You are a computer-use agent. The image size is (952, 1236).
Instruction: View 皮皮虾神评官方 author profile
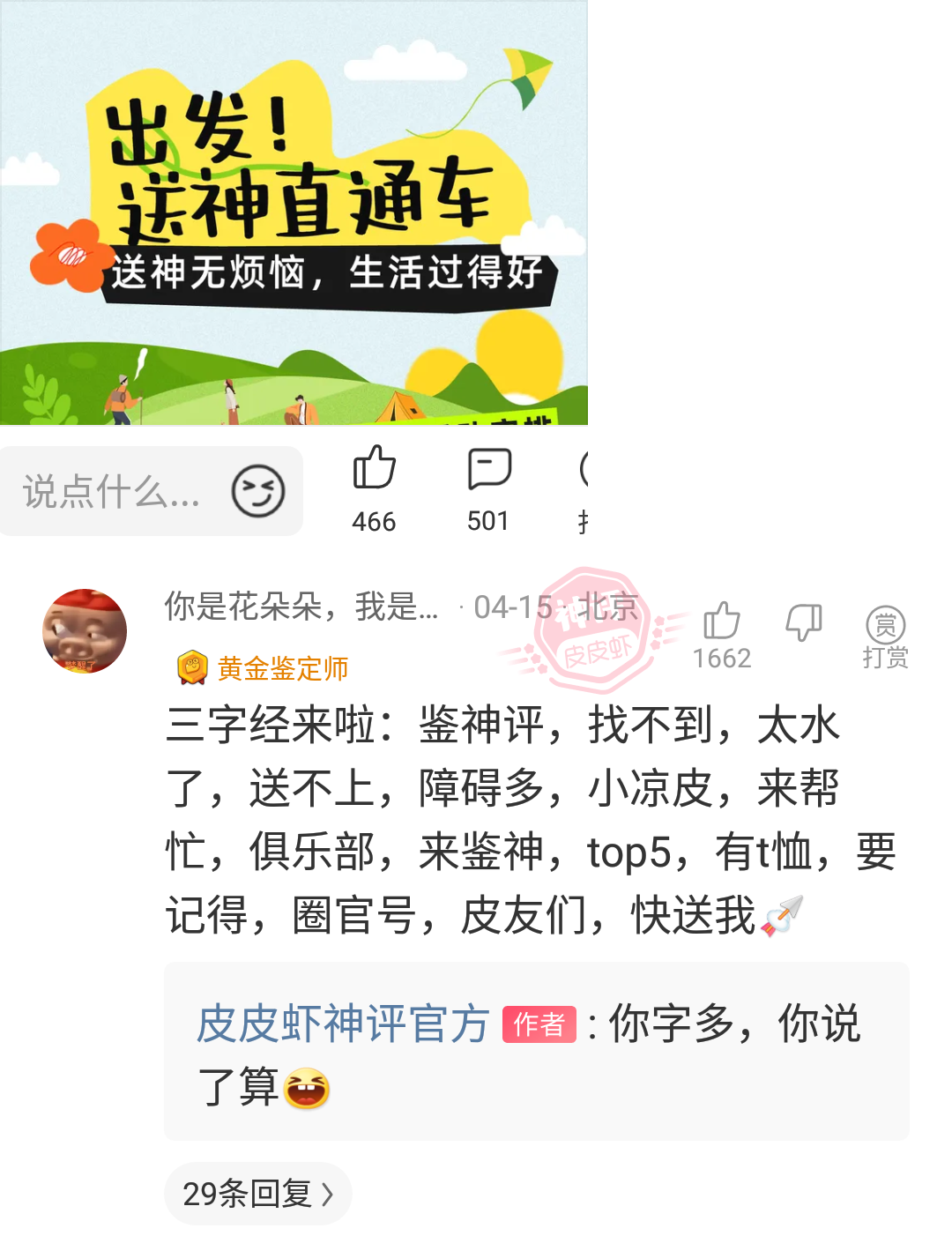(x=342, y=1024)
